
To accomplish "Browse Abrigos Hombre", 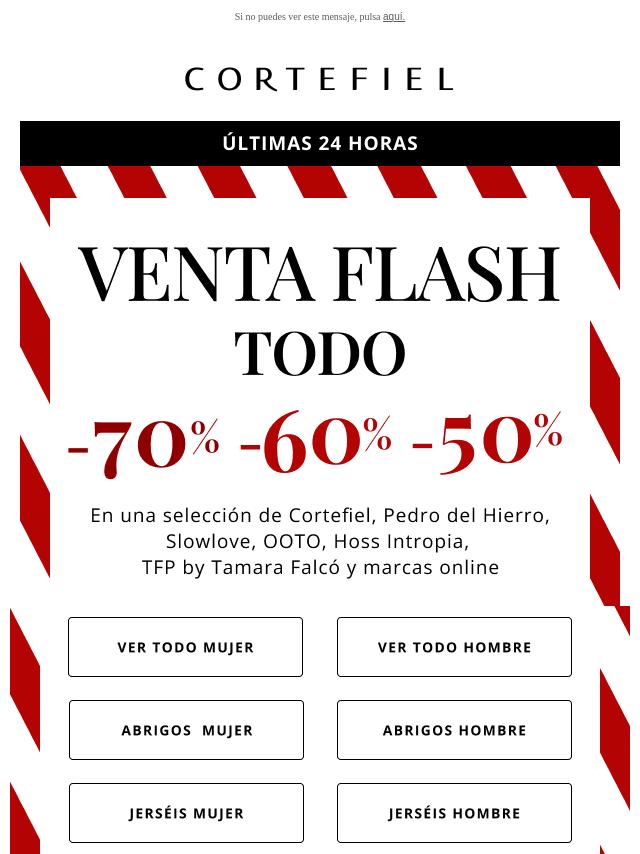I will pyautogui.click(x=454, y=730).
